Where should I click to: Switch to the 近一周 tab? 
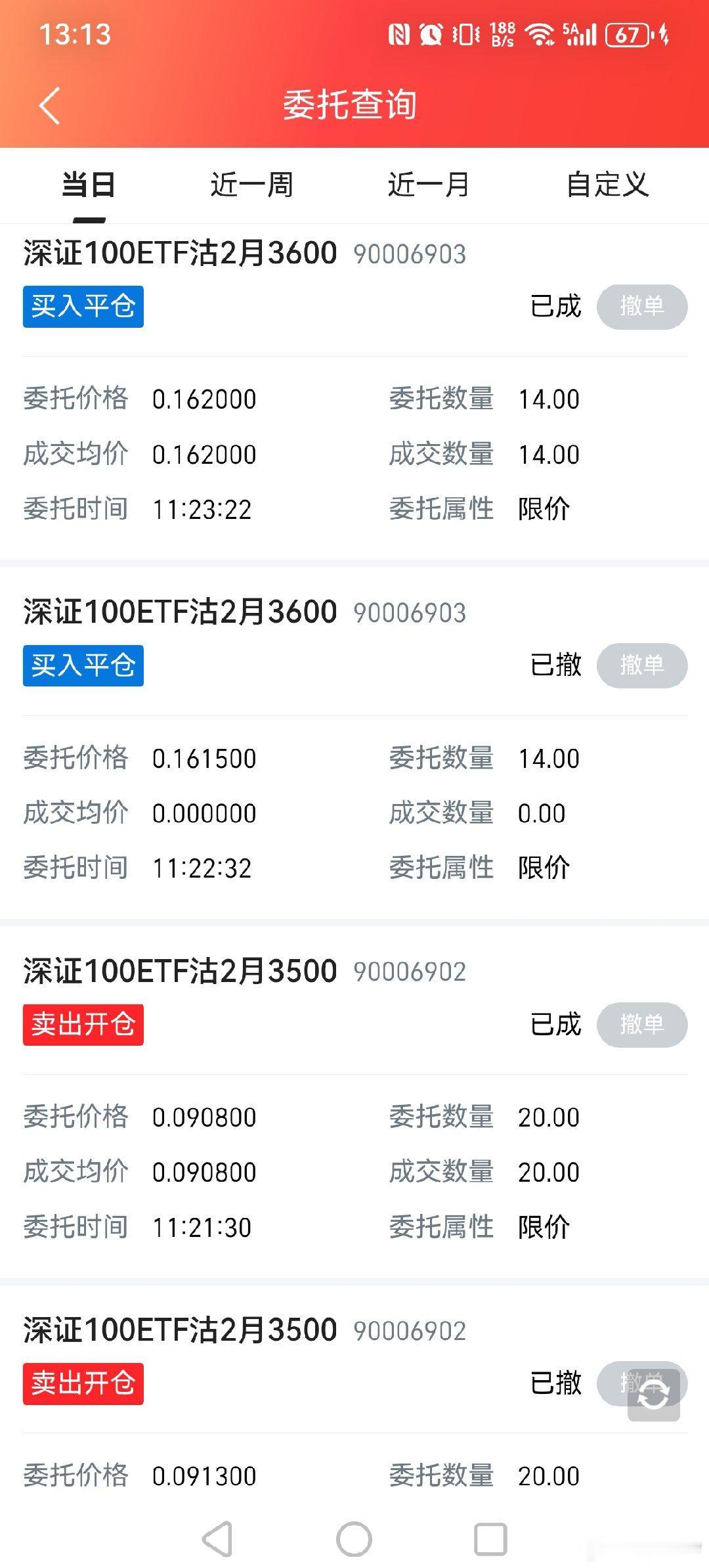(x=253, y=185)
